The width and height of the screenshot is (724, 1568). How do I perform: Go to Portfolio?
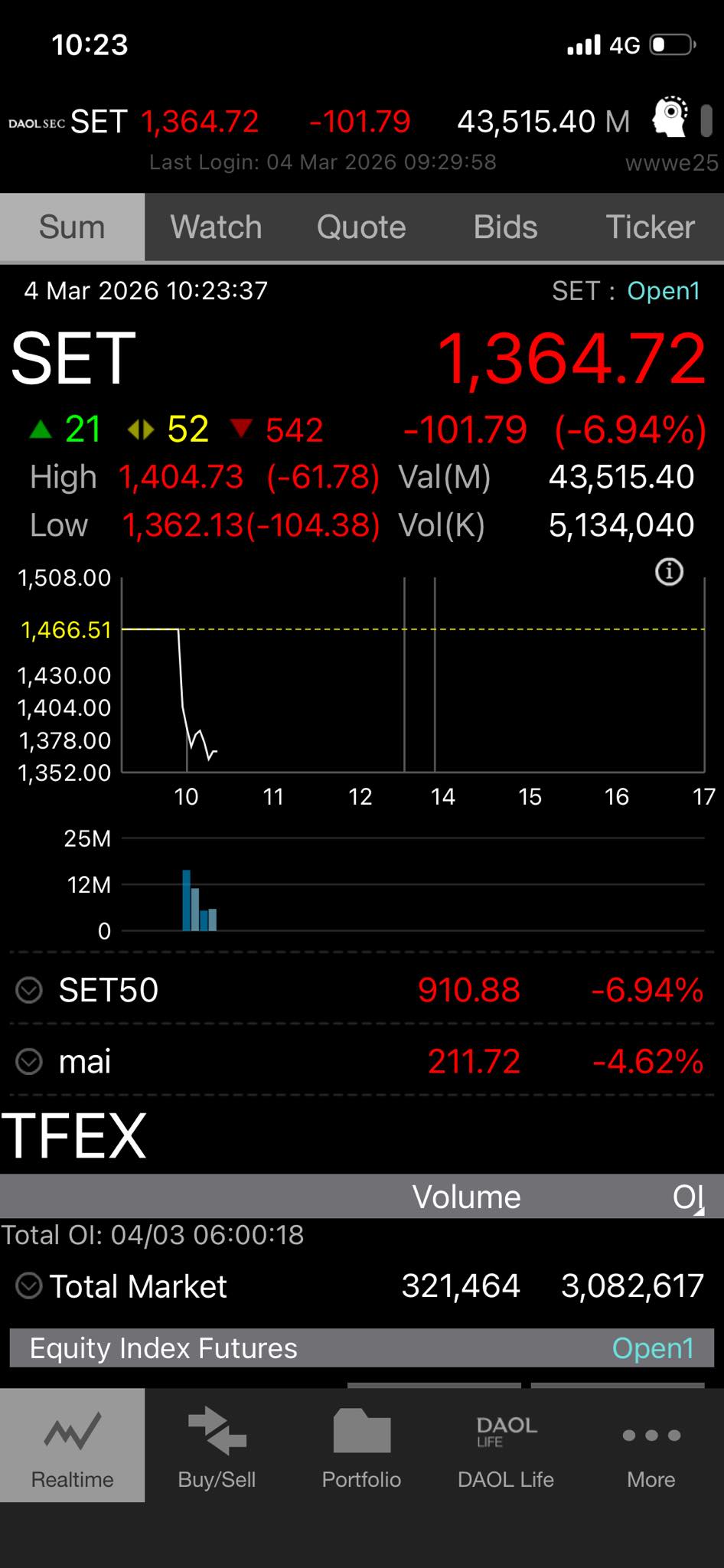(361, 1445)
